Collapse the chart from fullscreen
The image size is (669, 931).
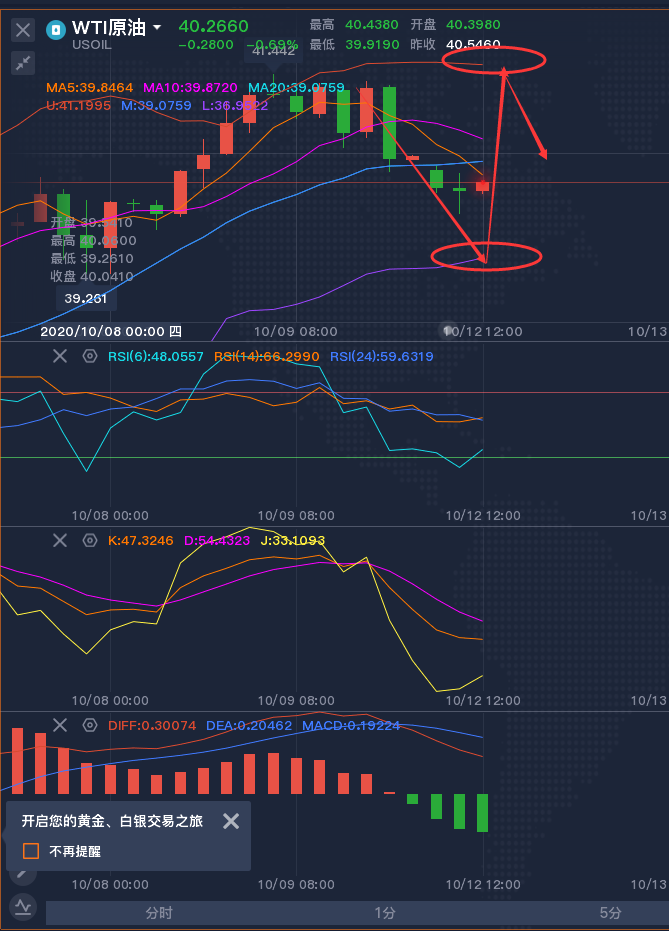point(23,63)
